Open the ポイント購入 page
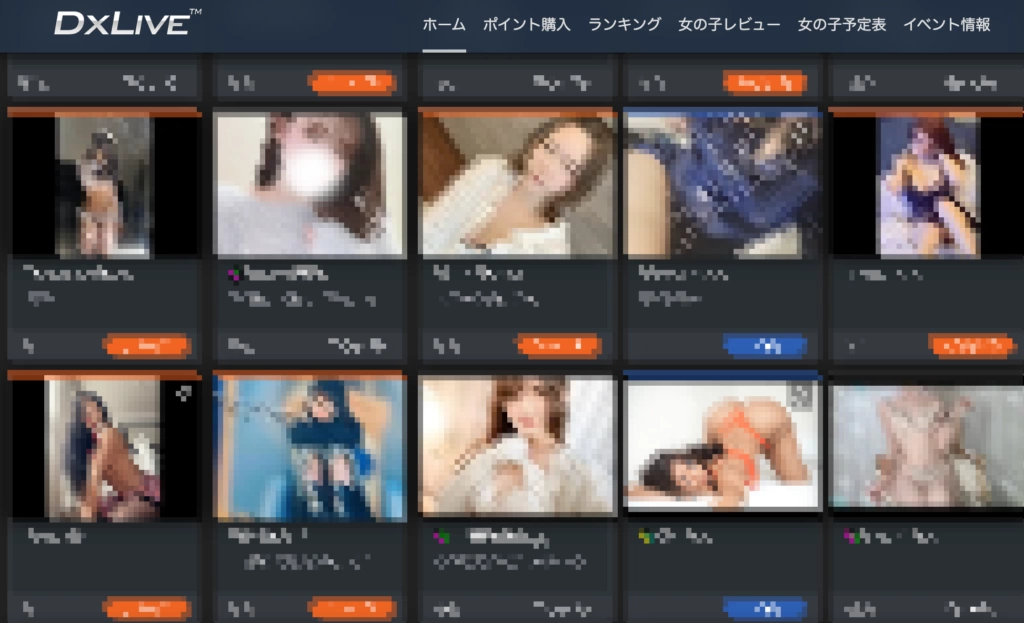Screen dimensions: 1024x623 coord(527,25)
